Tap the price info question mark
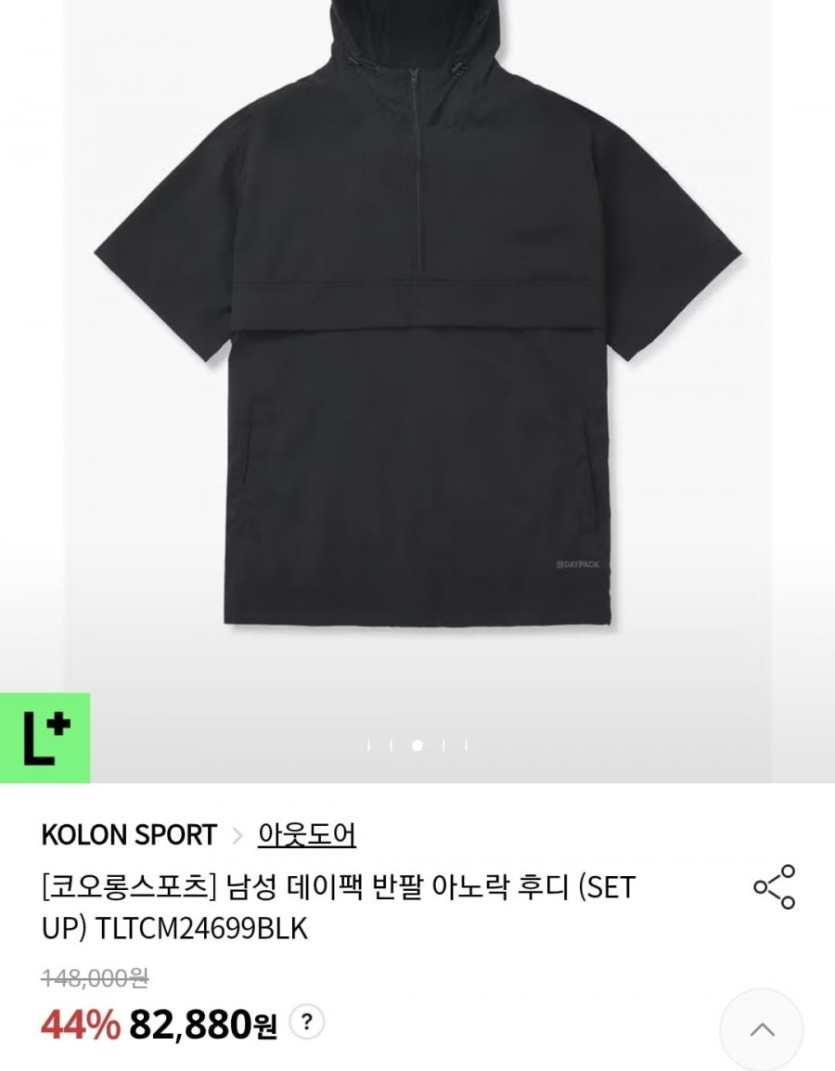 coord(307,1022)
